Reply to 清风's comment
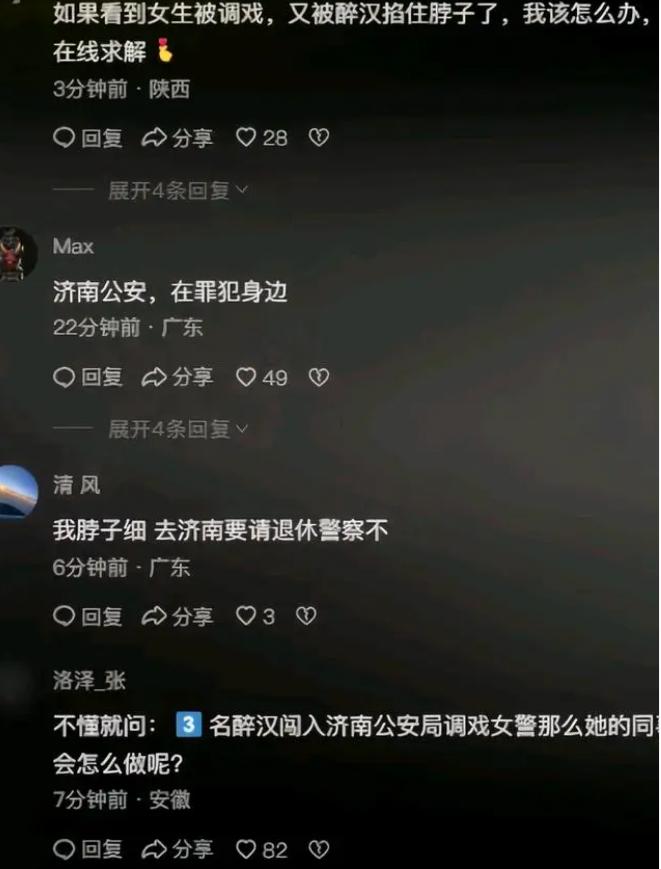This screenshot has width=661, height=869. click(x=88, y=617)
